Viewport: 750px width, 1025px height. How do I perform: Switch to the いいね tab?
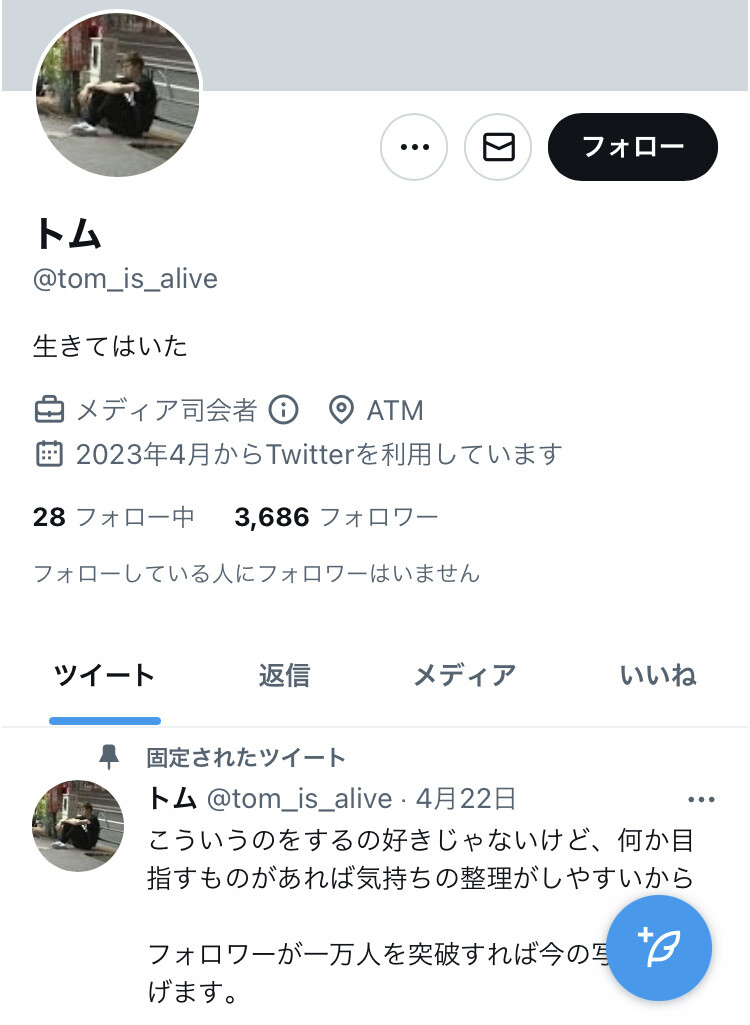657,676
